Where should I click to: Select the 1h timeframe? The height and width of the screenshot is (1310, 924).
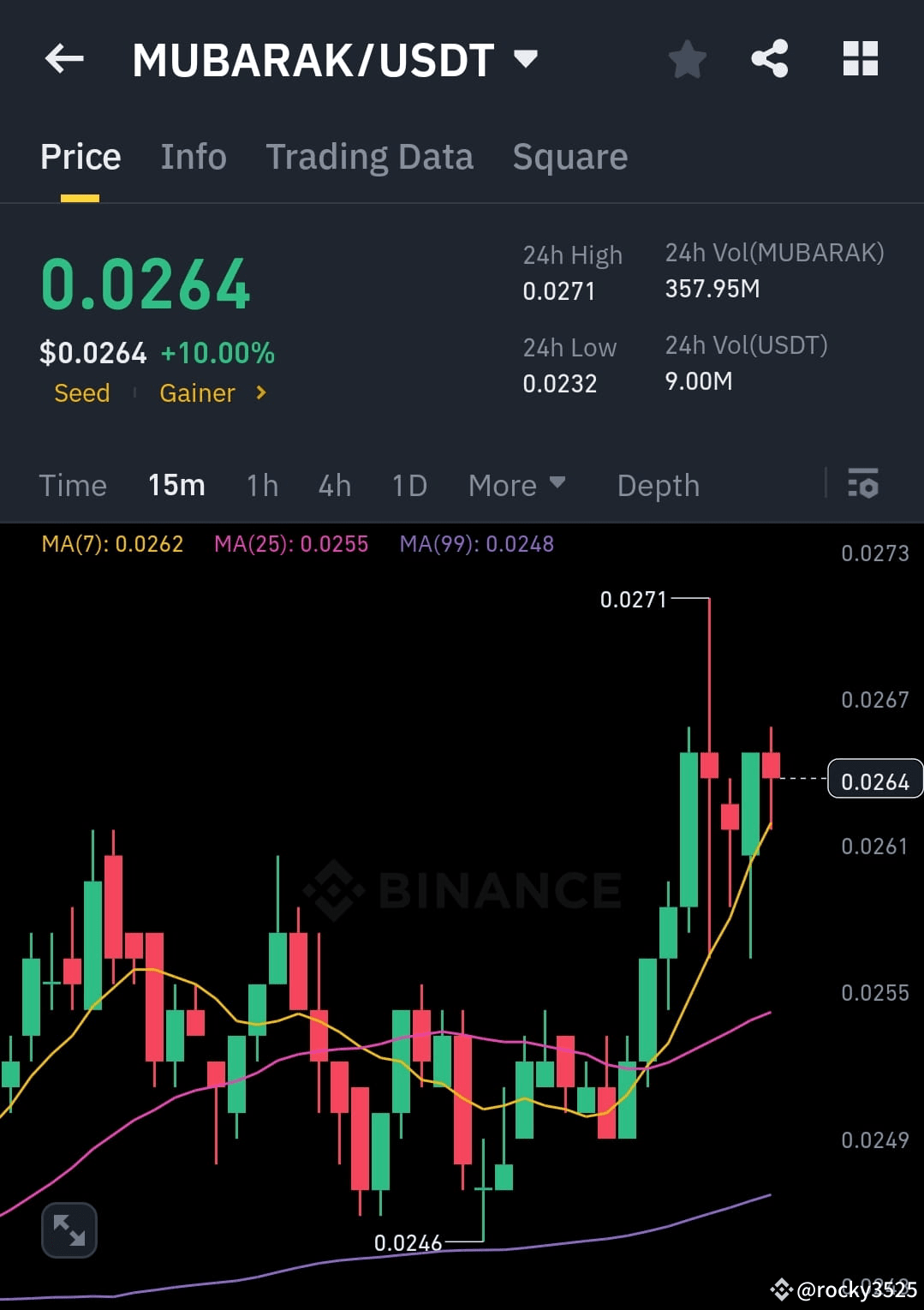click(x=261, y=485)
